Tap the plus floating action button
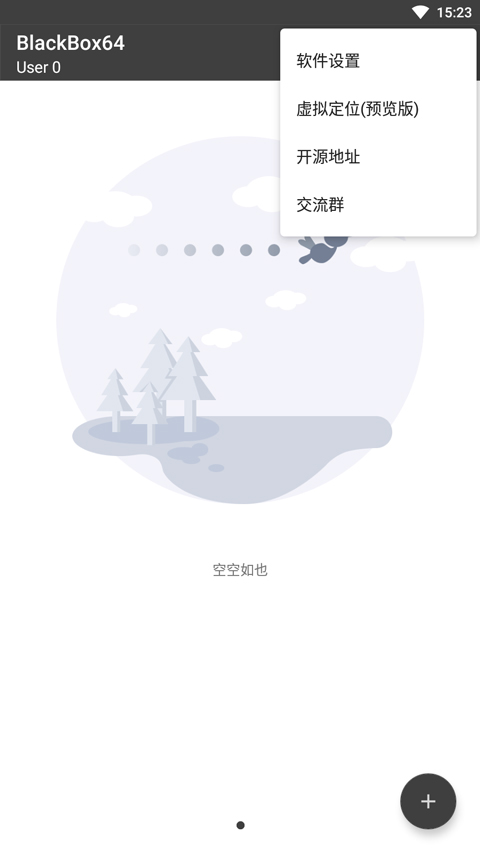The image size is (480, 853). click(x=428, y=801)
